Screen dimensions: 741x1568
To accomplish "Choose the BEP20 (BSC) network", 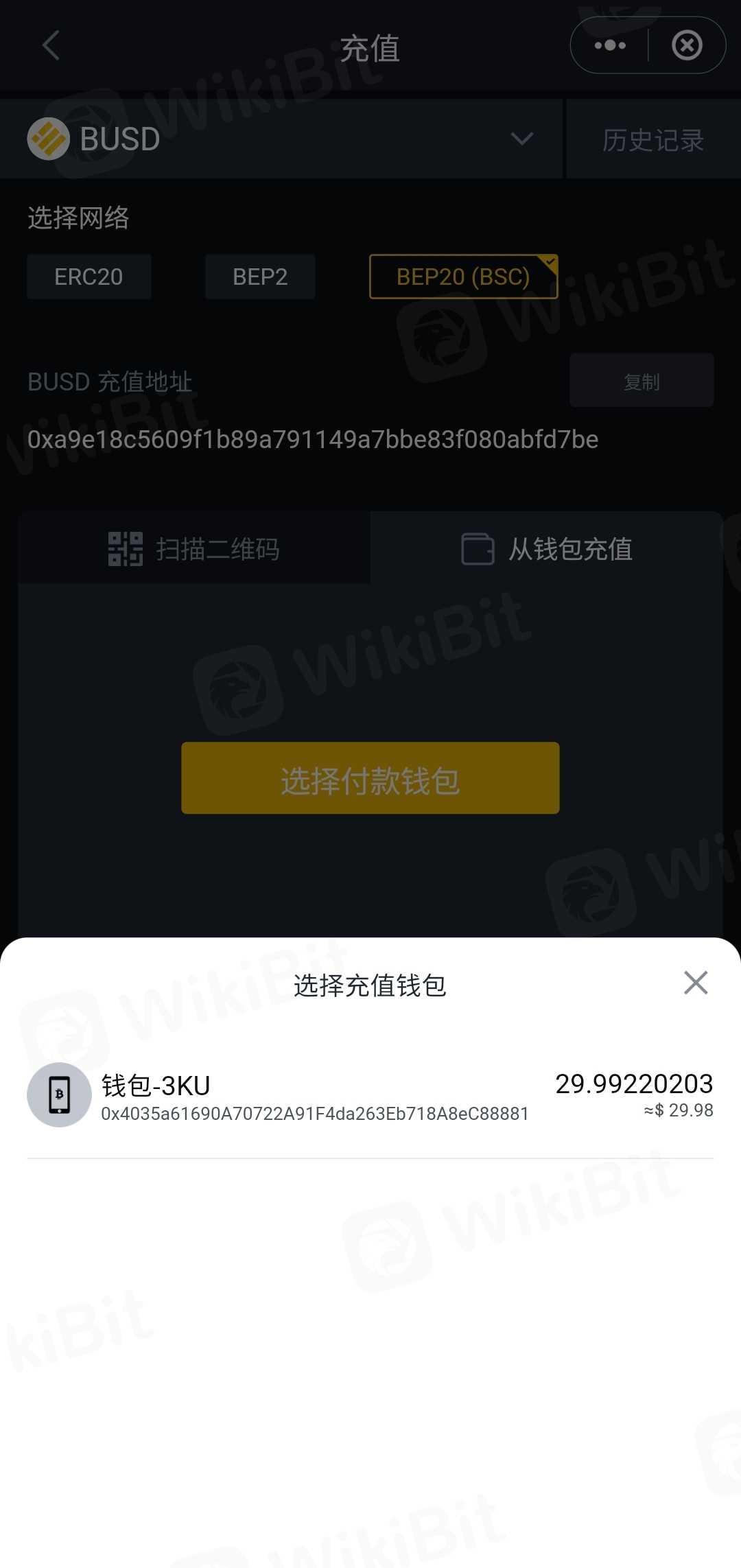I will pos(463,277).
